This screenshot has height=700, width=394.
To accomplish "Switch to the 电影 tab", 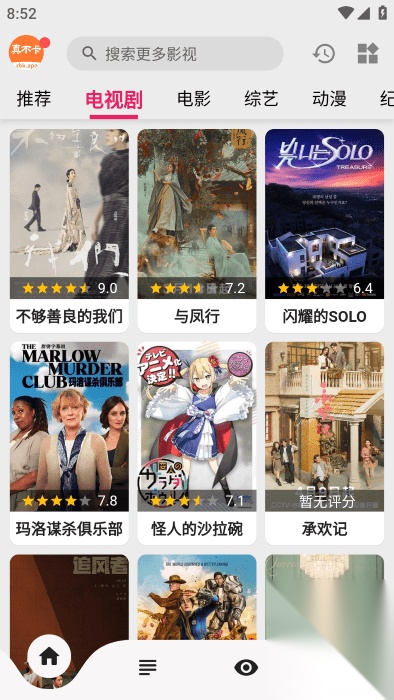I will [194, 99].
